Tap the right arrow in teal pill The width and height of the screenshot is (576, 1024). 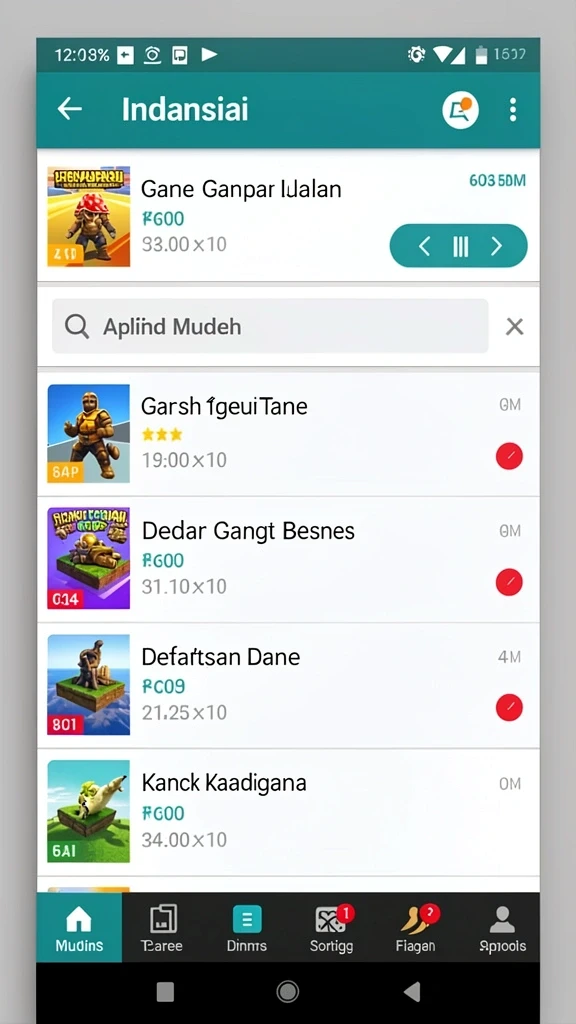[496, 246]
